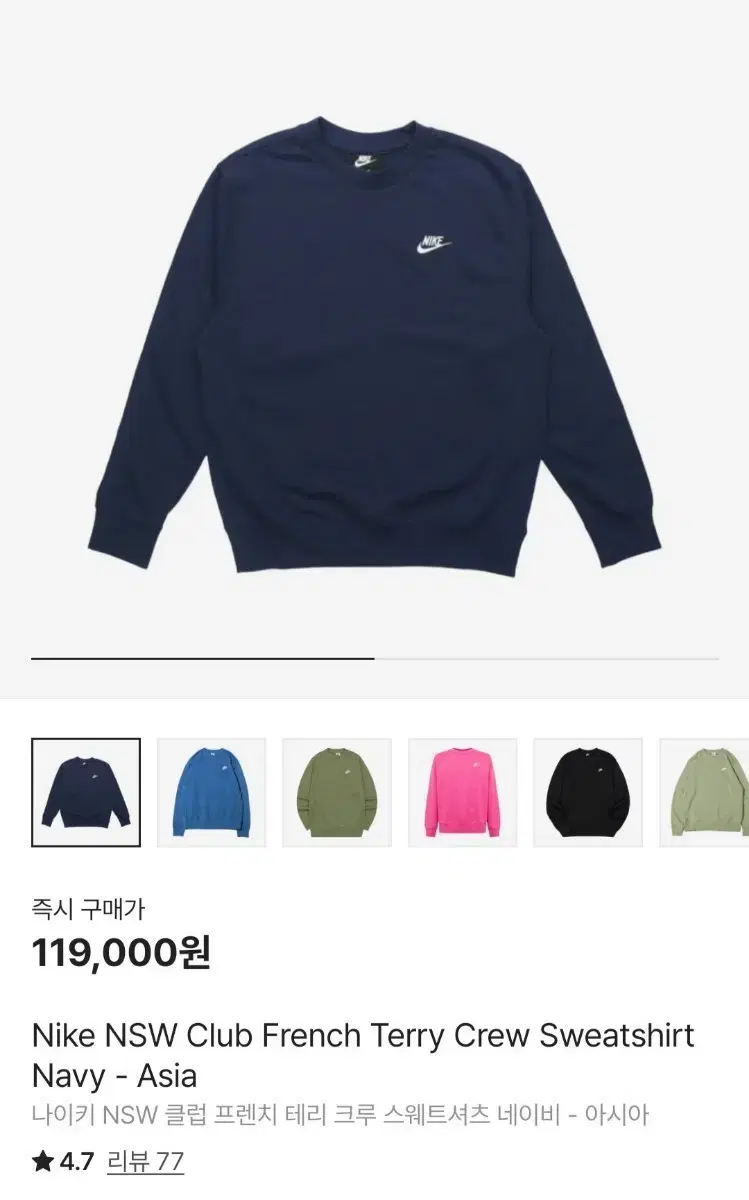Select the 4.7 rating score
749x1200 pixels.
click(75, 1164)
